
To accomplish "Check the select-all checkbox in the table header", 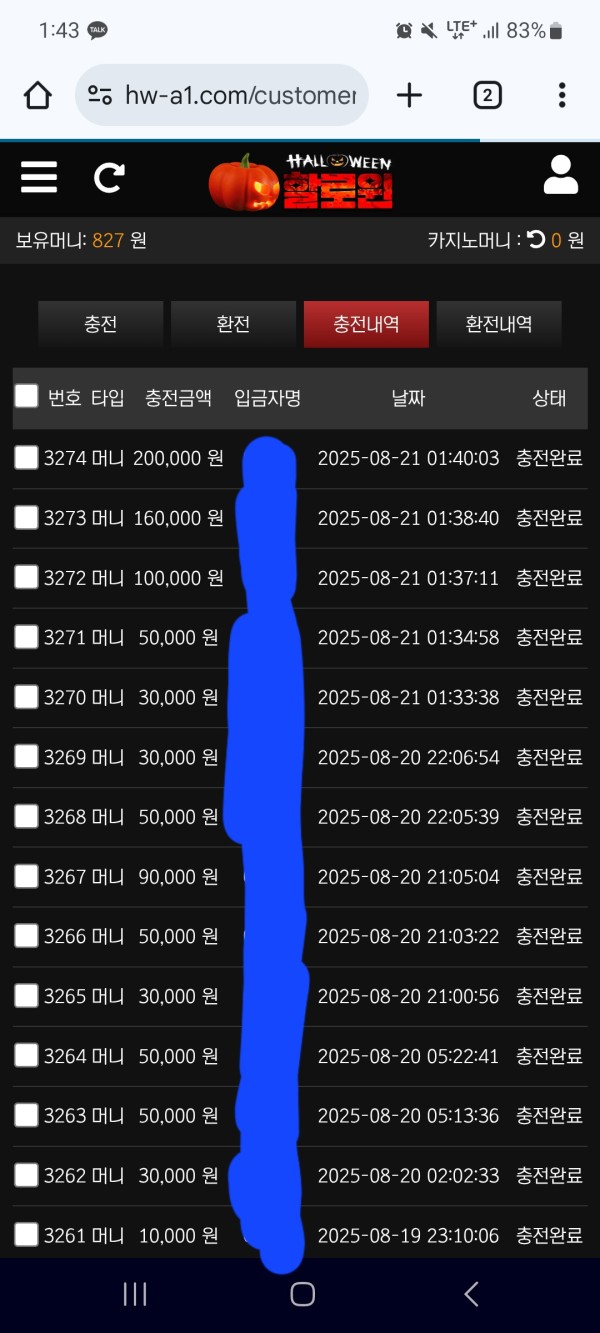I will [x=26, y=396].
